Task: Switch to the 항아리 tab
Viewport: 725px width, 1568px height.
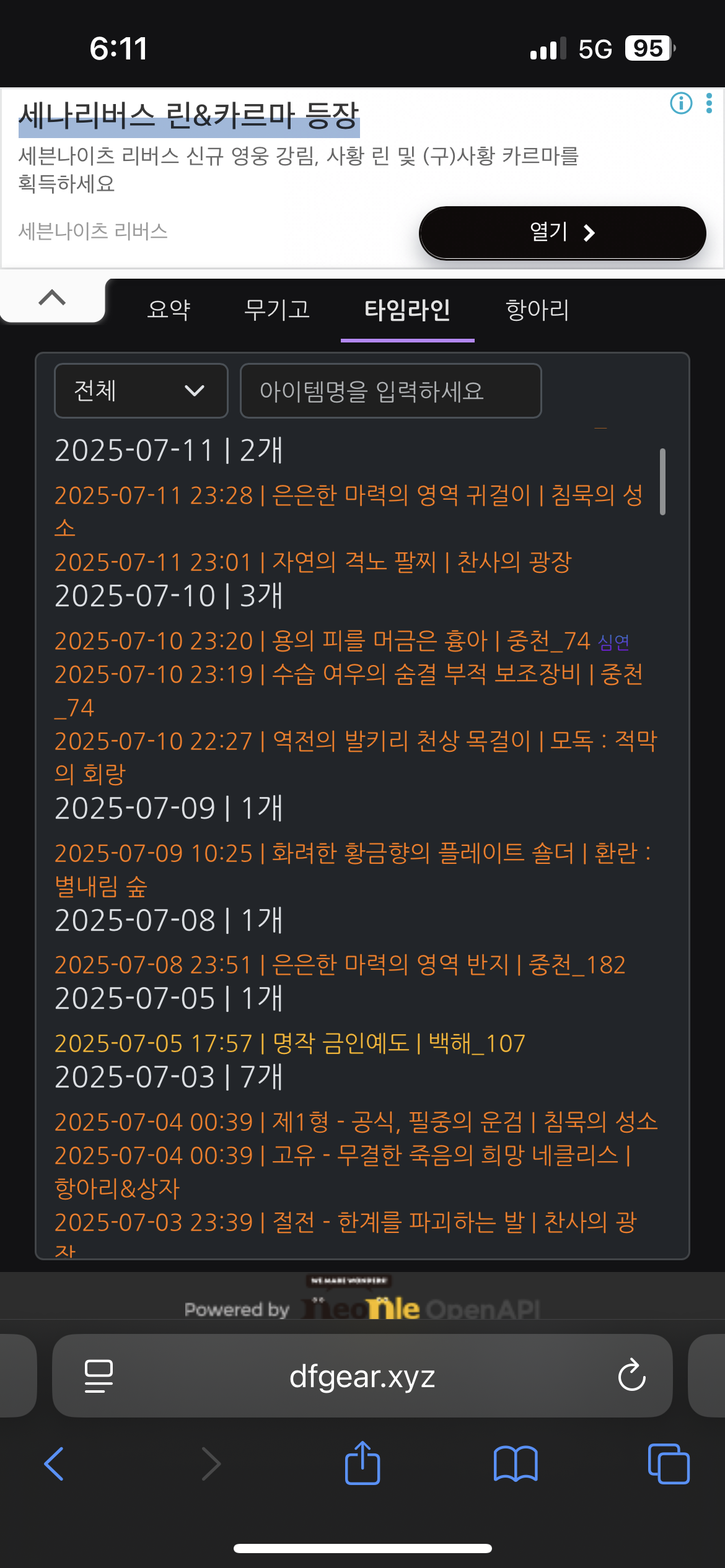Action: click(x=537, y=310)
